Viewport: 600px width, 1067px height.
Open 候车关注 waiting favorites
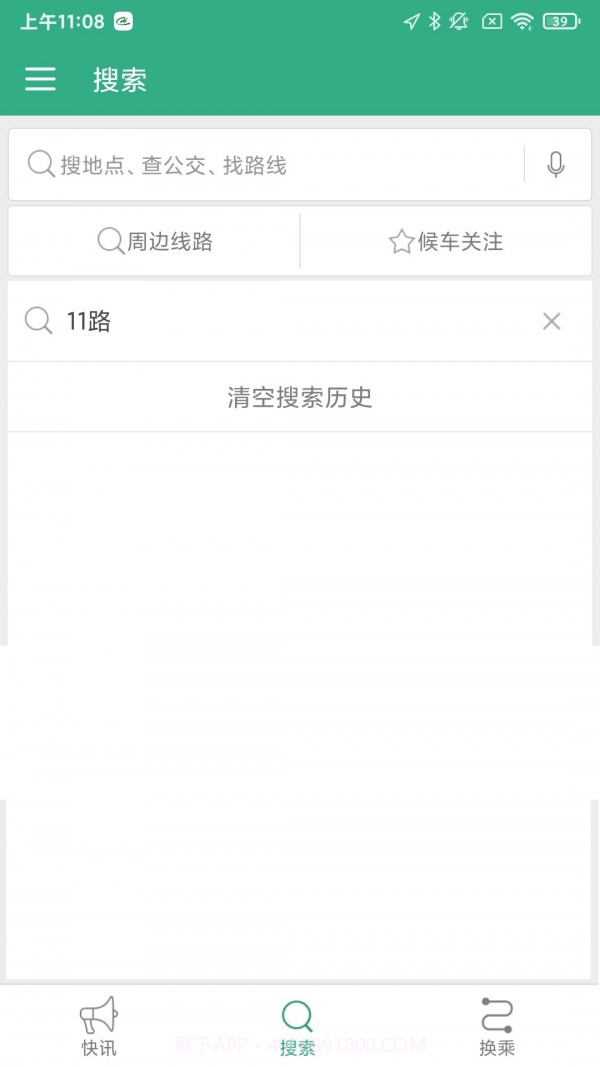(x=446, y=241)
